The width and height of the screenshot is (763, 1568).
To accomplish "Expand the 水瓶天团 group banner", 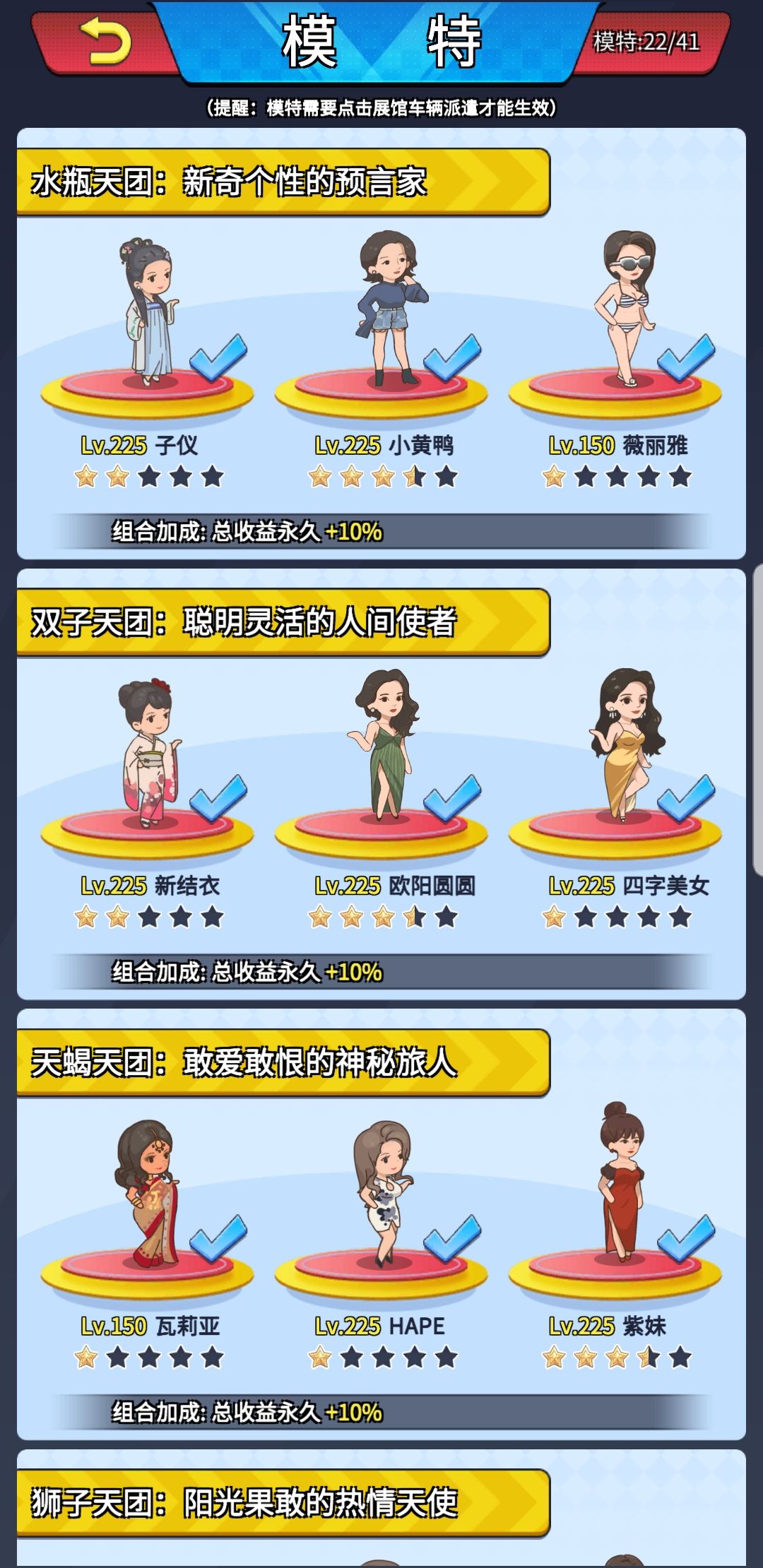I will [283, 180].
